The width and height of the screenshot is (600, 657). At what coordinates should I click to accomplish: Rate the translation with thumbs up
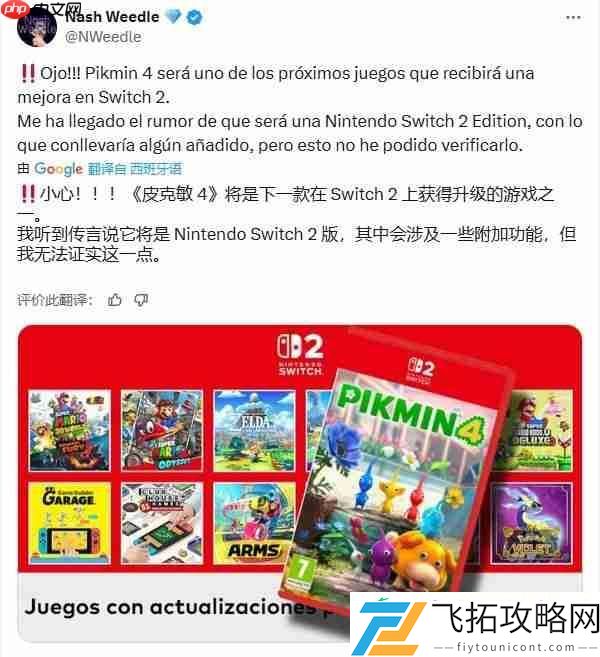point(115,299)
